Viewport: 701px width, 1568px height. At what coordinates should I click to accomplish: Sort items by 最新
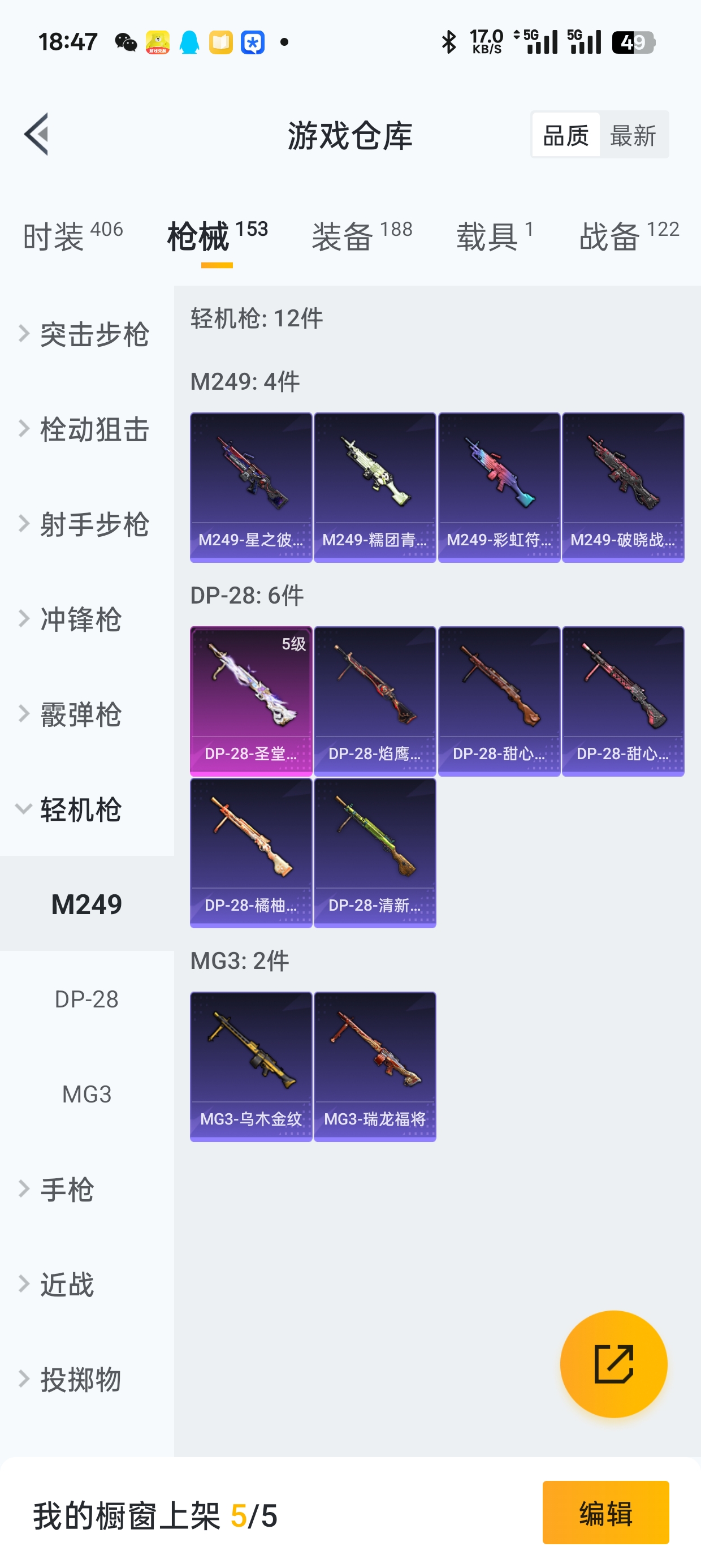tap(633, 135)
